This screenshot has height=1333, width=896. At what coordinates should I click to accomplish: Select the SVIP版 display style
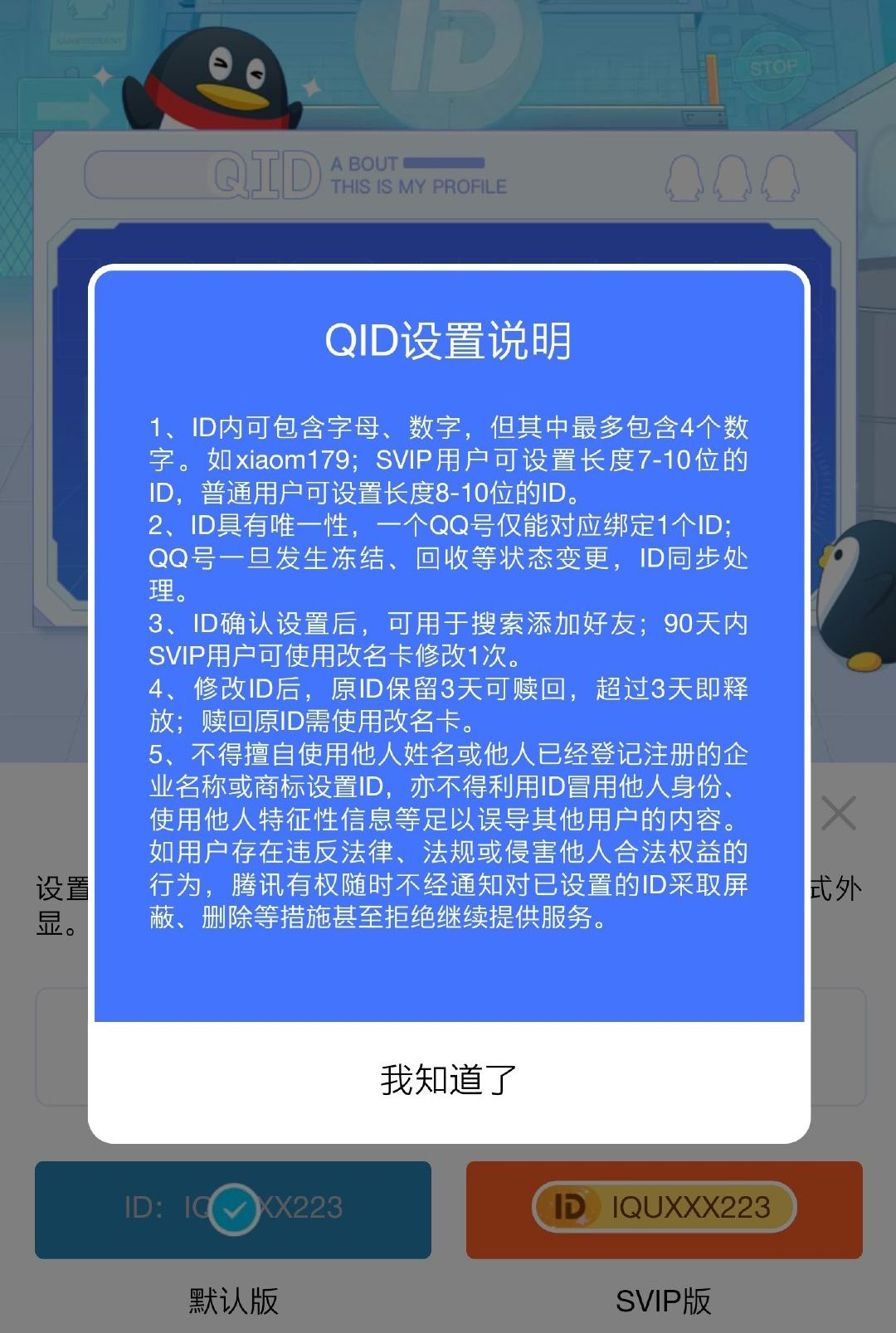coord(664,1210)
